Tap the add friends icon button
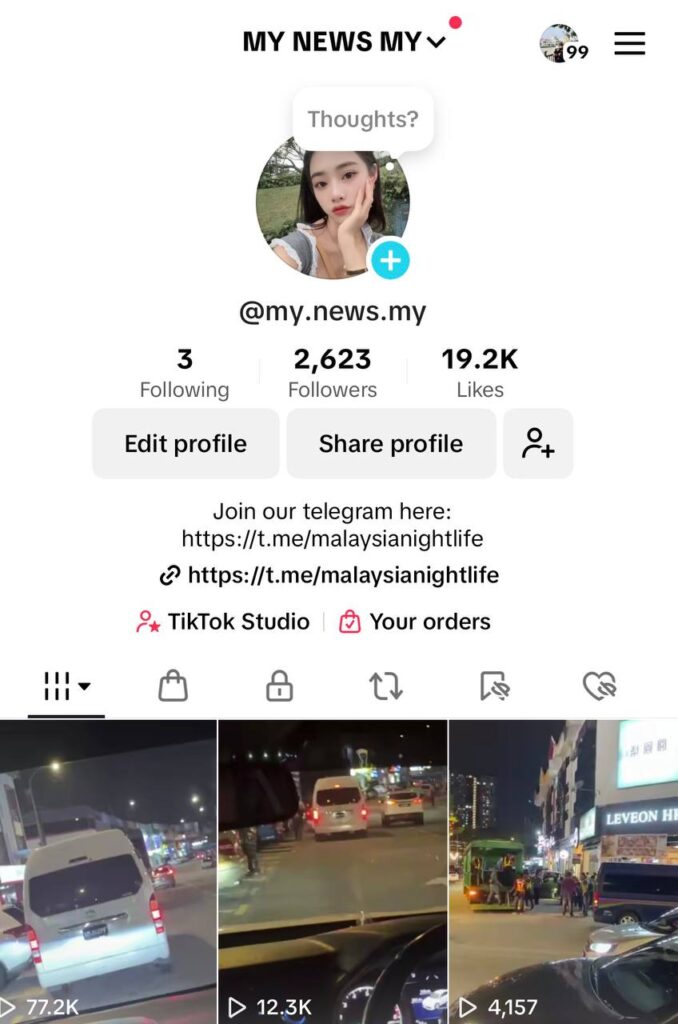The height and width of the screenshot is (1024, 678). 538,444
